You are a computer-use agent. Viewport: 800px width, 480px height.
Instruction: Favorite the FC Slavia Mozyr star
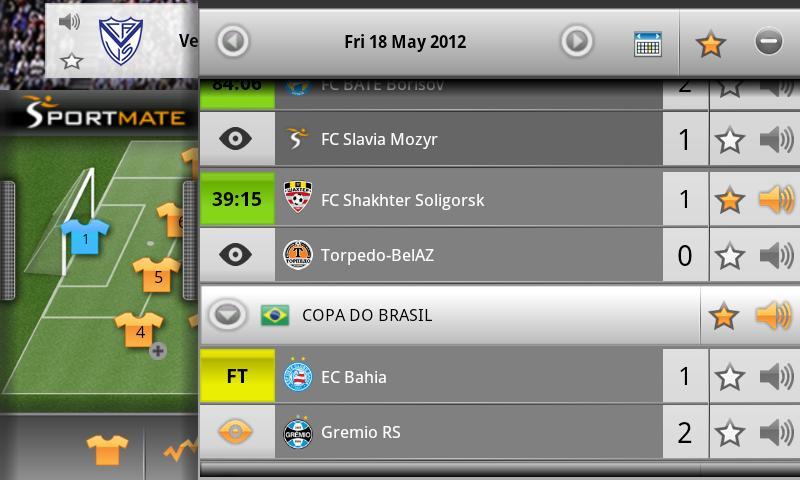point(731,140)
